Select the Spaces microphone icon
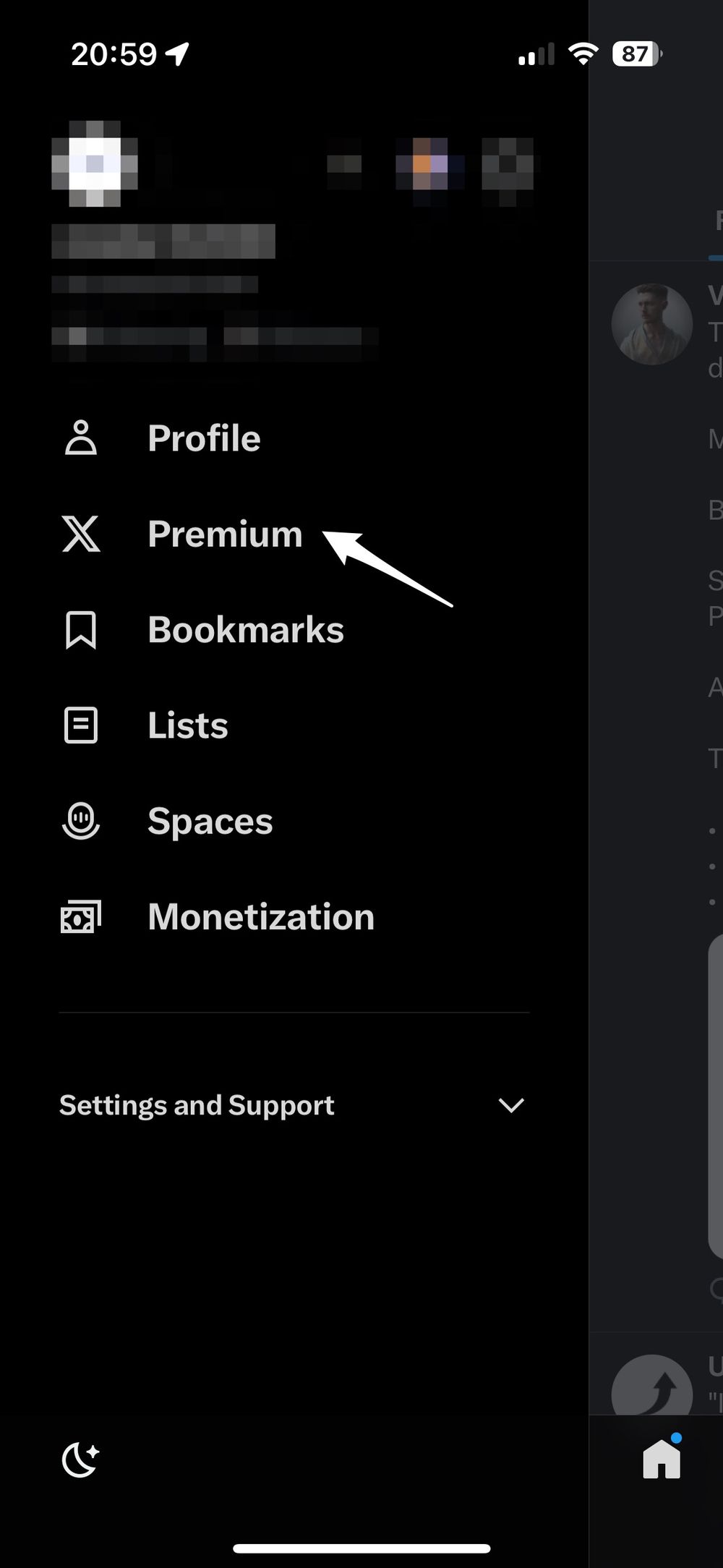This screenshot has height=1568, width=723. click(81, 820)
